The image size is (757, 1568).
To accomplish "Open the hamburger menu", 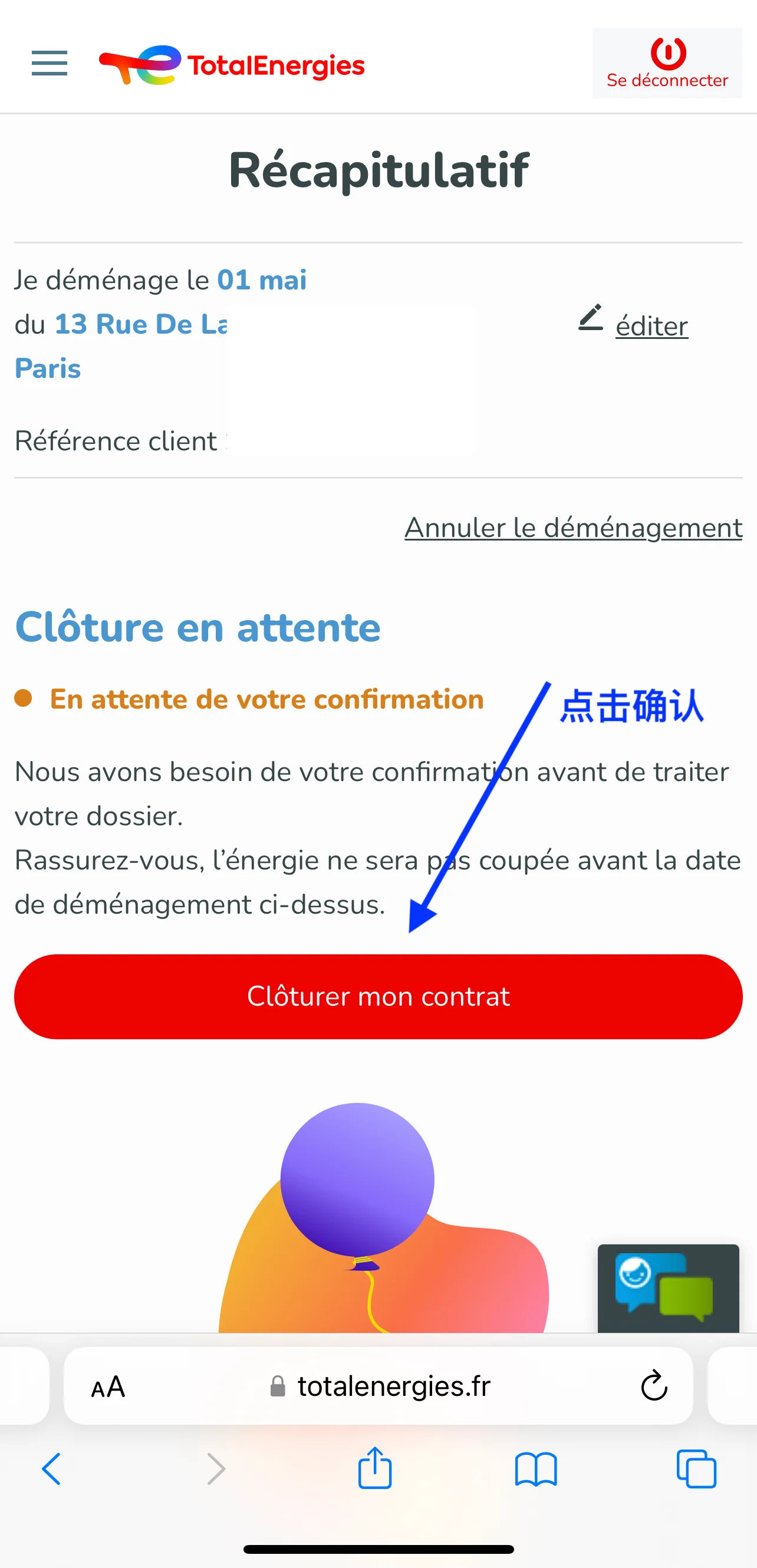I will [50, 63].
